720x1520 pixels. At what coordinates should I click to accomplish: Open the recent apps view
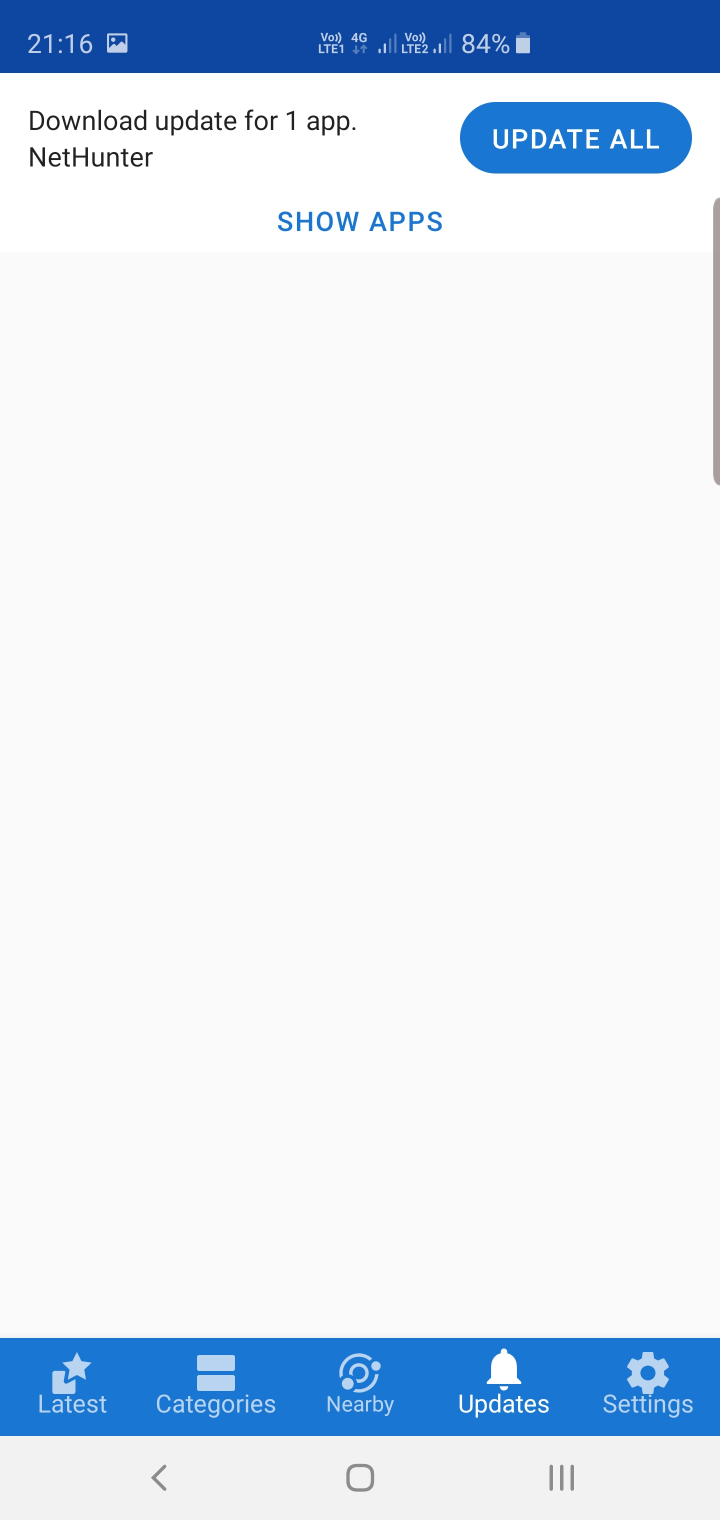[561, 1477]
